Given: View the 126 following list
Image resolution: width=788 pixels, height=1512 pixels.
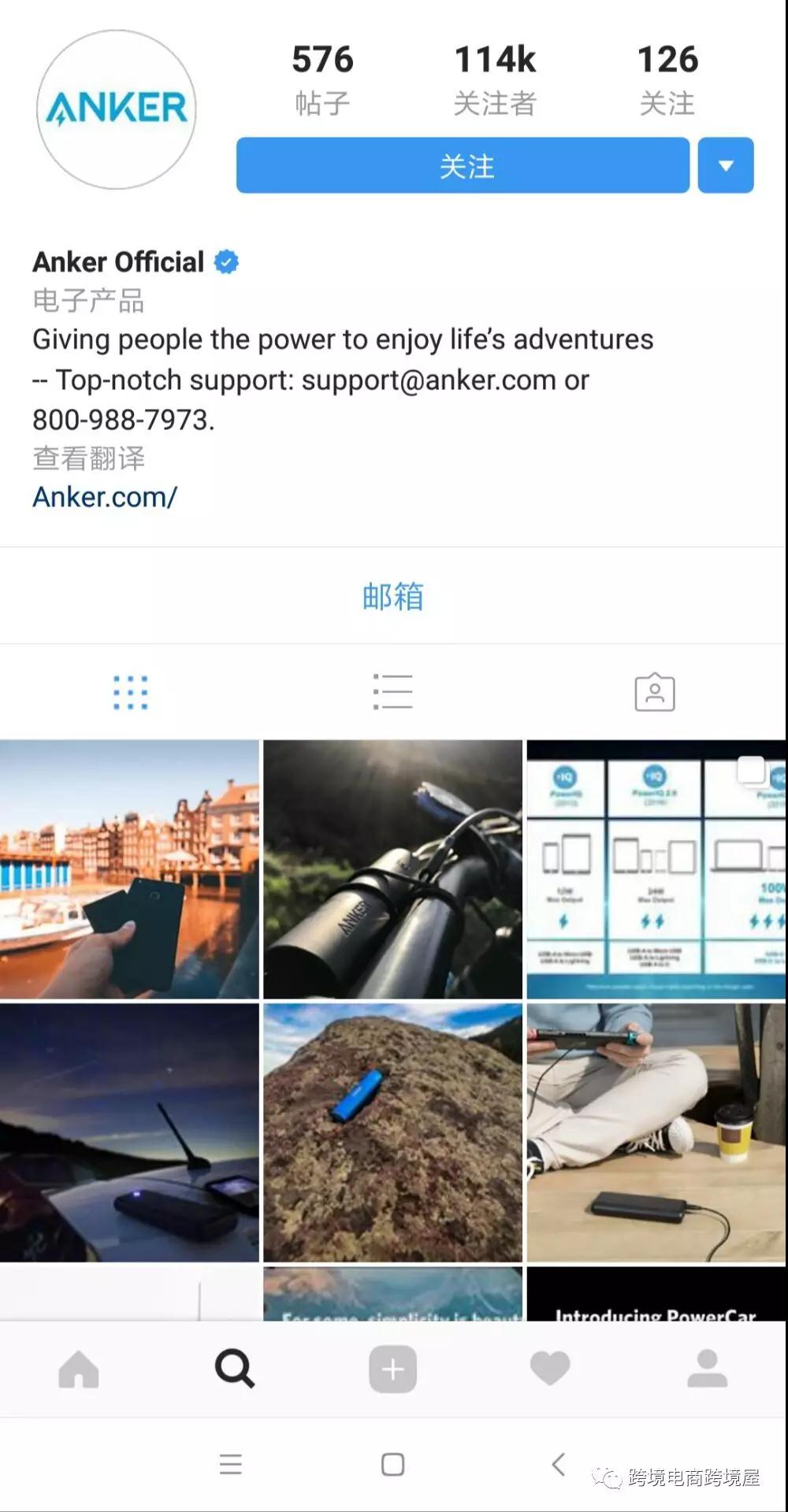Looking at the screenshot, I should pyautogui.click(x=667, y=80).
